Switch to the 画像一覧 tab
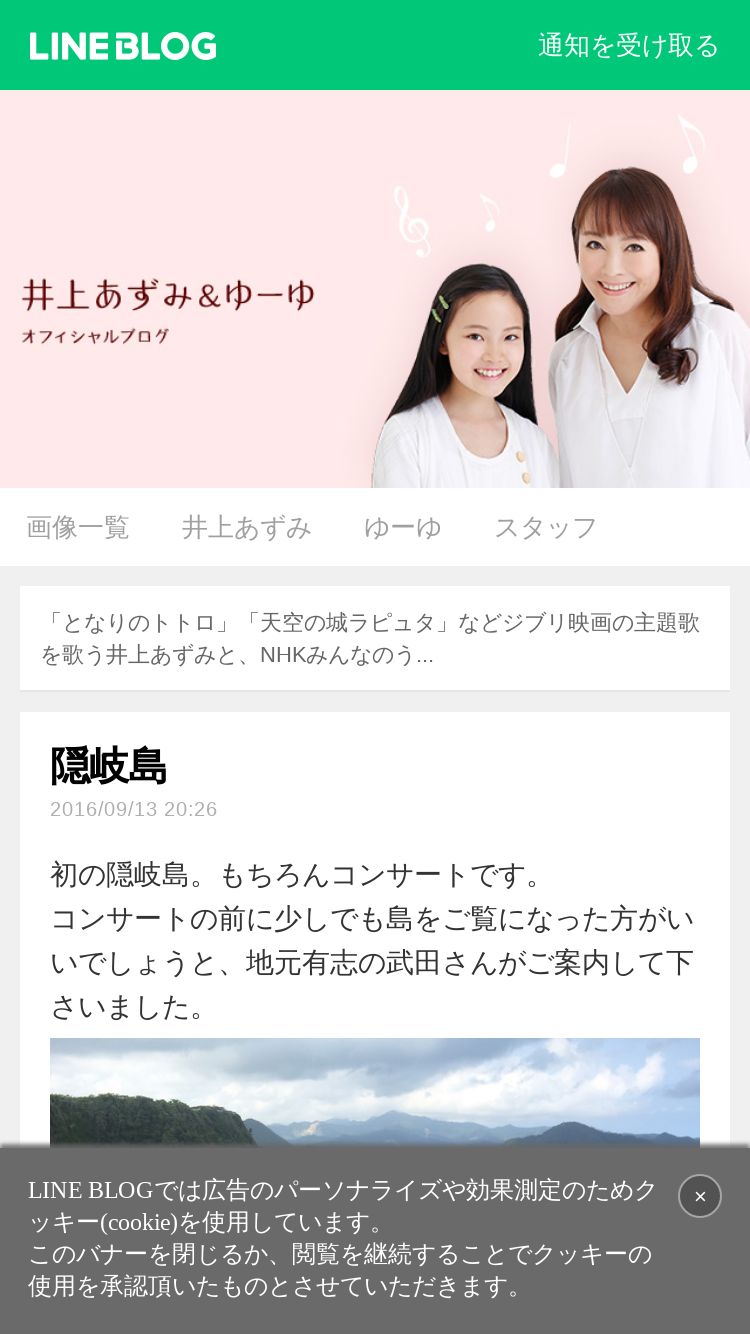This screenshot has width=750, height=1334. click(x=78, y=527)
